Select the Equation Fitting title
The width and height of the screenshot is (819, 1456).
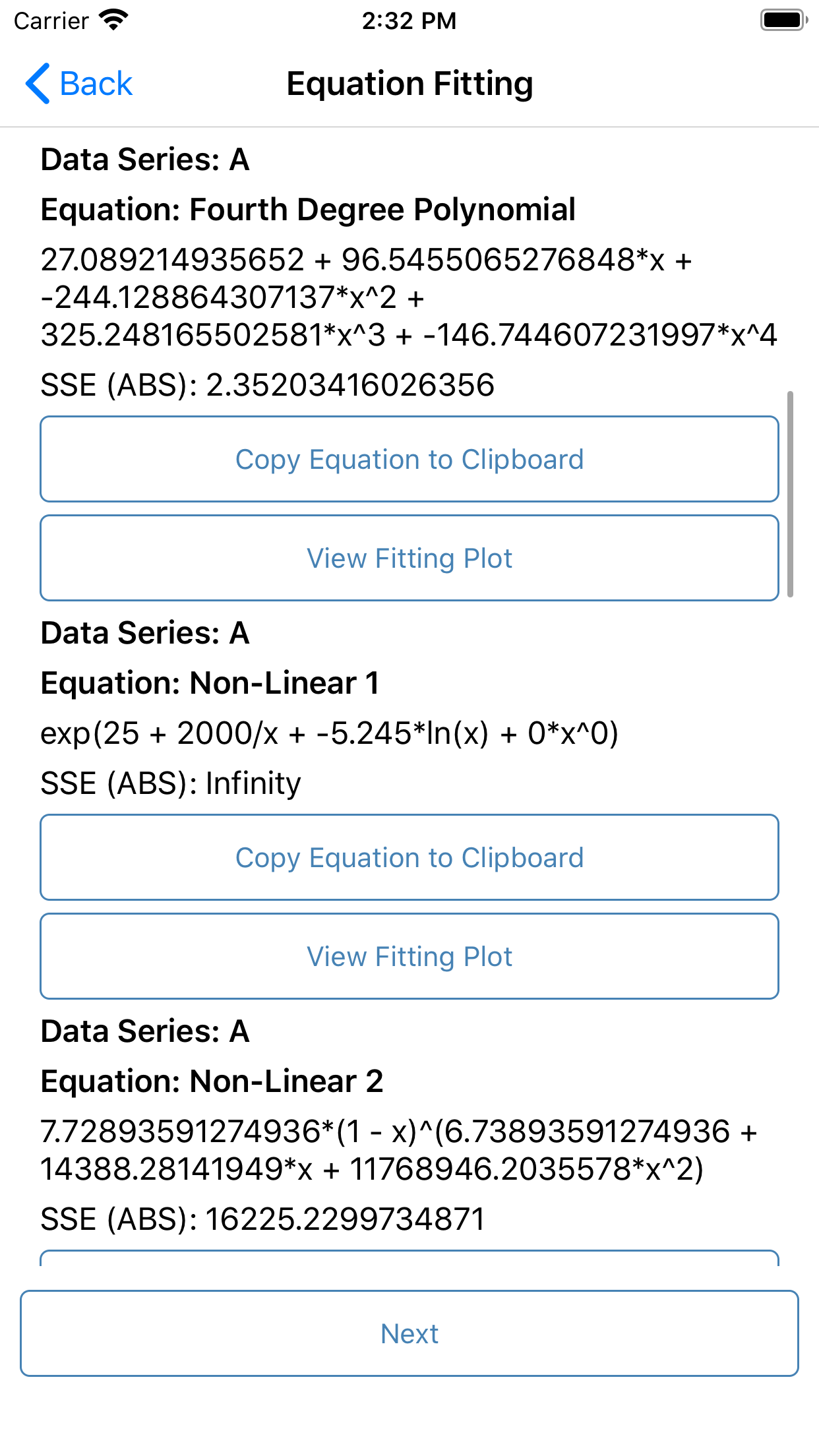(x=409, y=83)
